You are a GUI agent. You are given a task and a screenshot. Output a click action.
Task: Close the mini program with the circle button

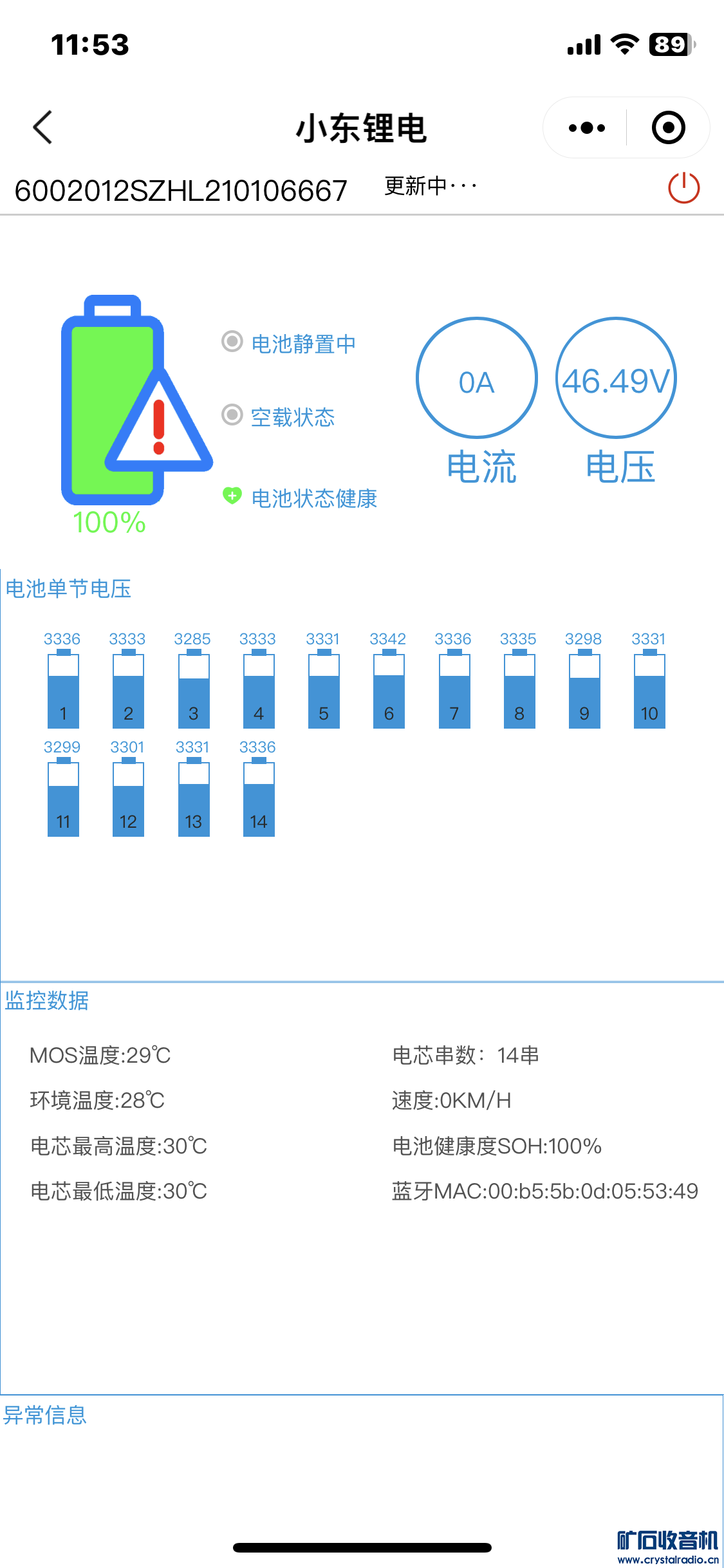[668, 128]
